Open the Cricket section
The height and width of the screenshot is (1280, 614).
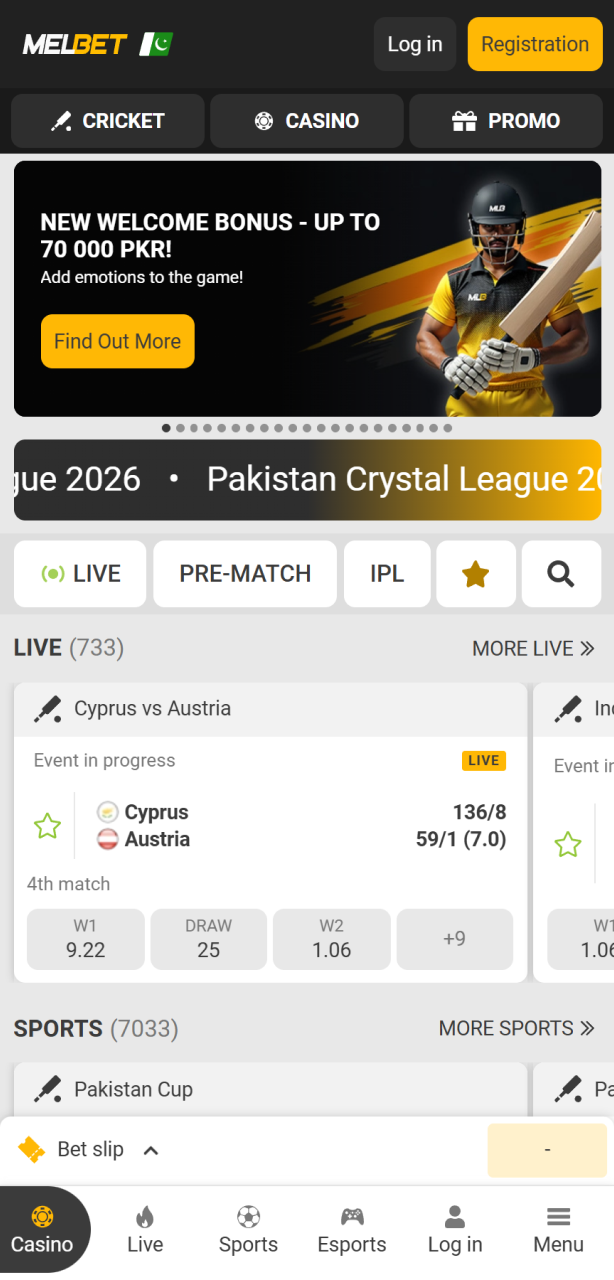pyautogui.click(x=108, y=121)
